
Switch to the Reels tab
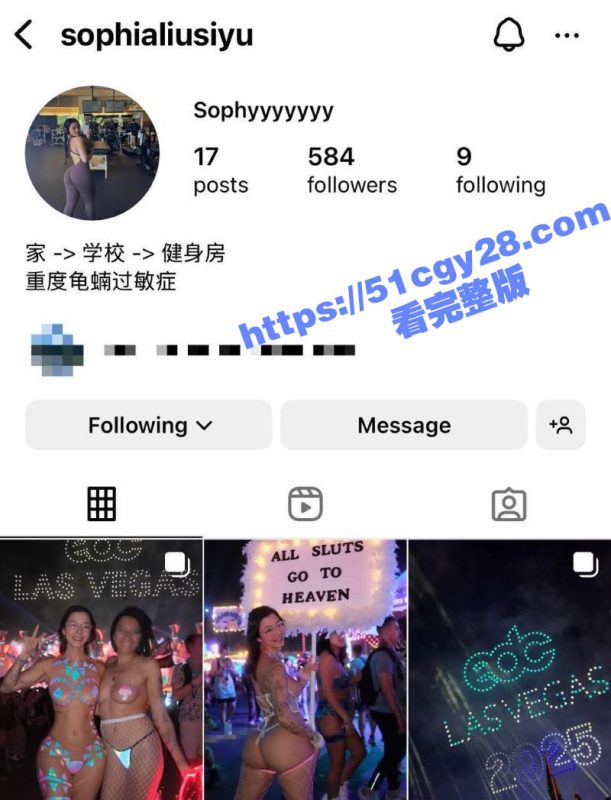click(305, 504)
